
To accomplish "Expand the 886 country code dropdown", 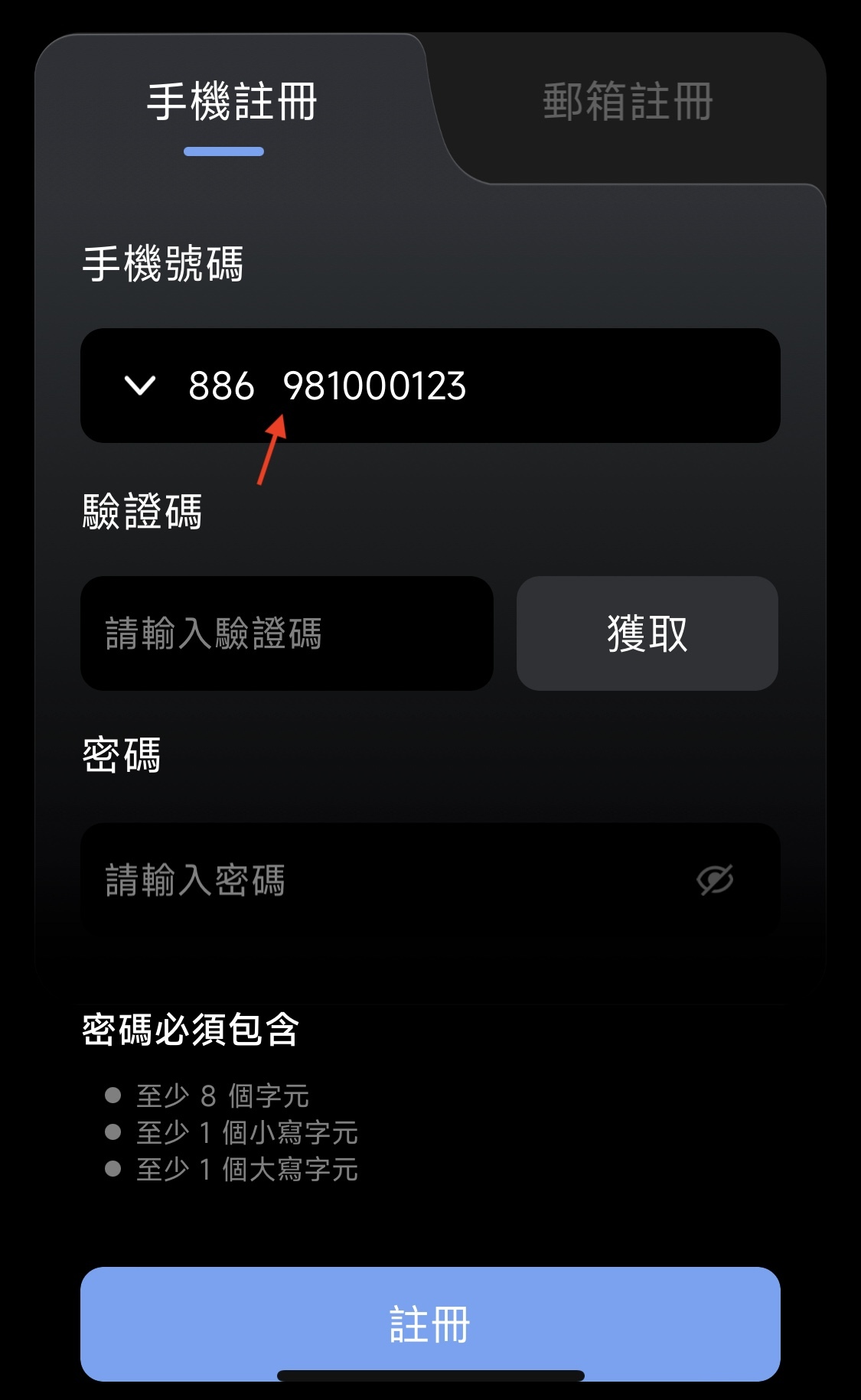I will point(140,386).
